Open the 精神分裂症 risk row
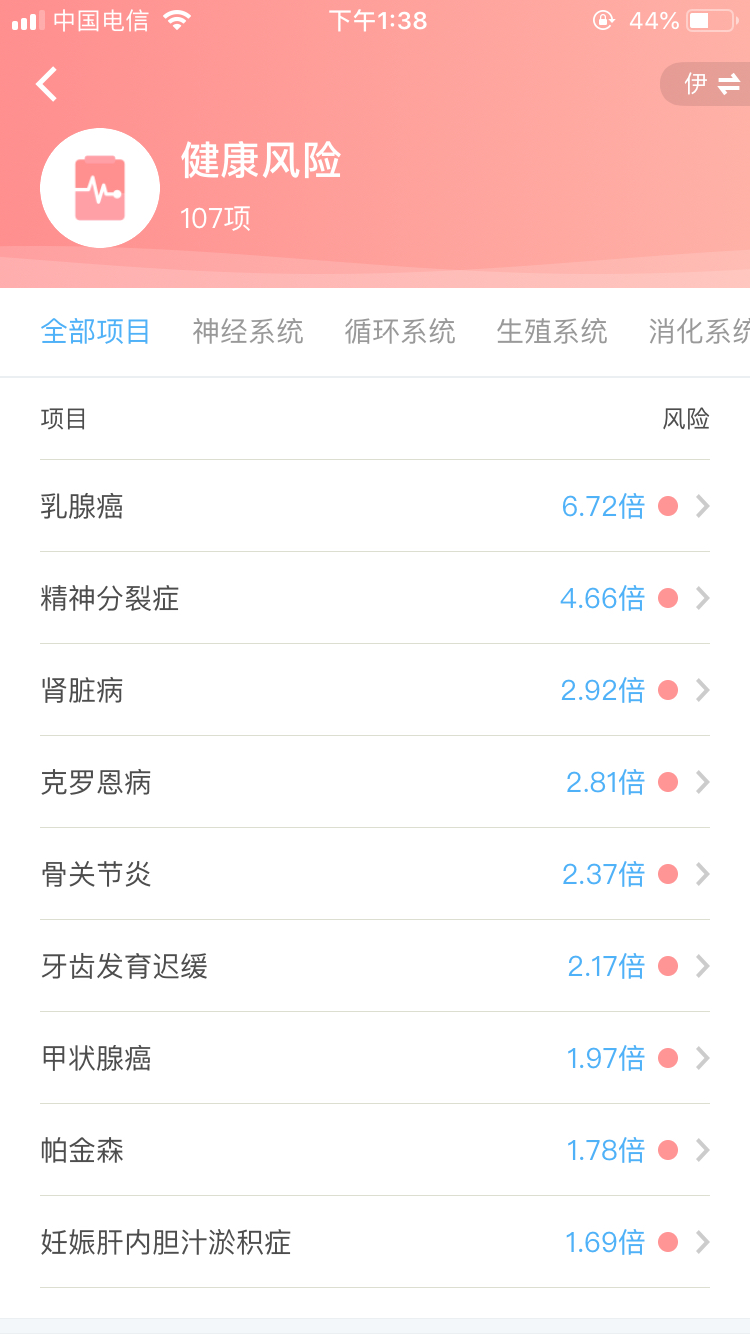The image size is (750, 1334). point(375,598)
